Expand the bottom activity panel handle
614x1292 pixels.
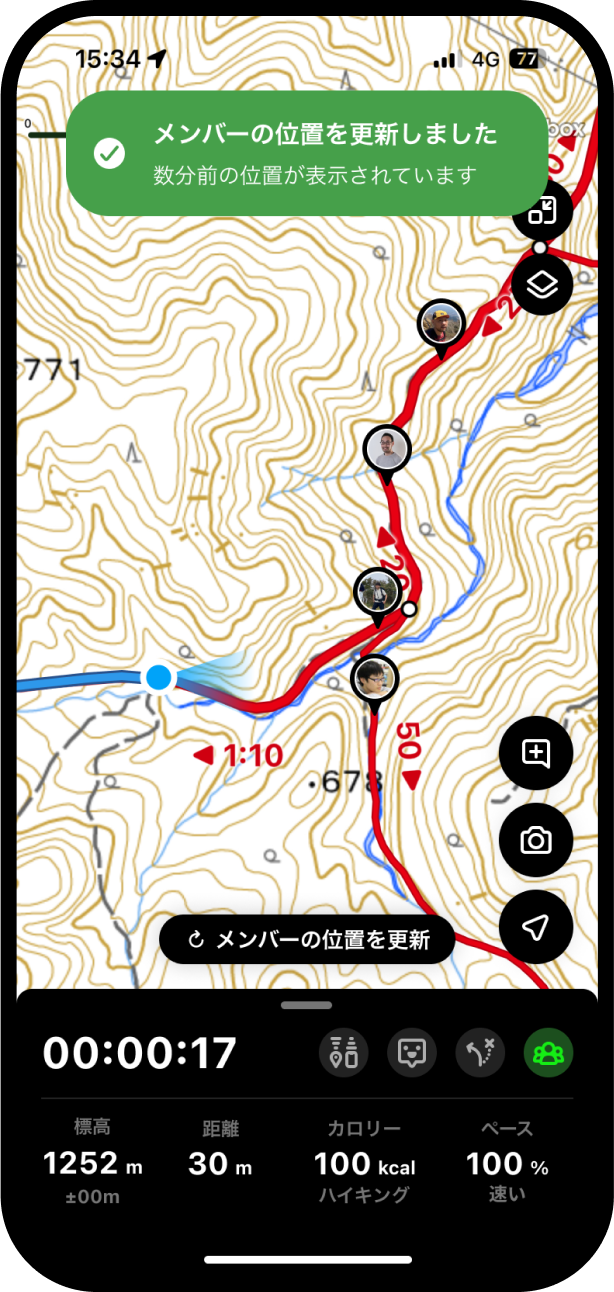point(306,1004)
